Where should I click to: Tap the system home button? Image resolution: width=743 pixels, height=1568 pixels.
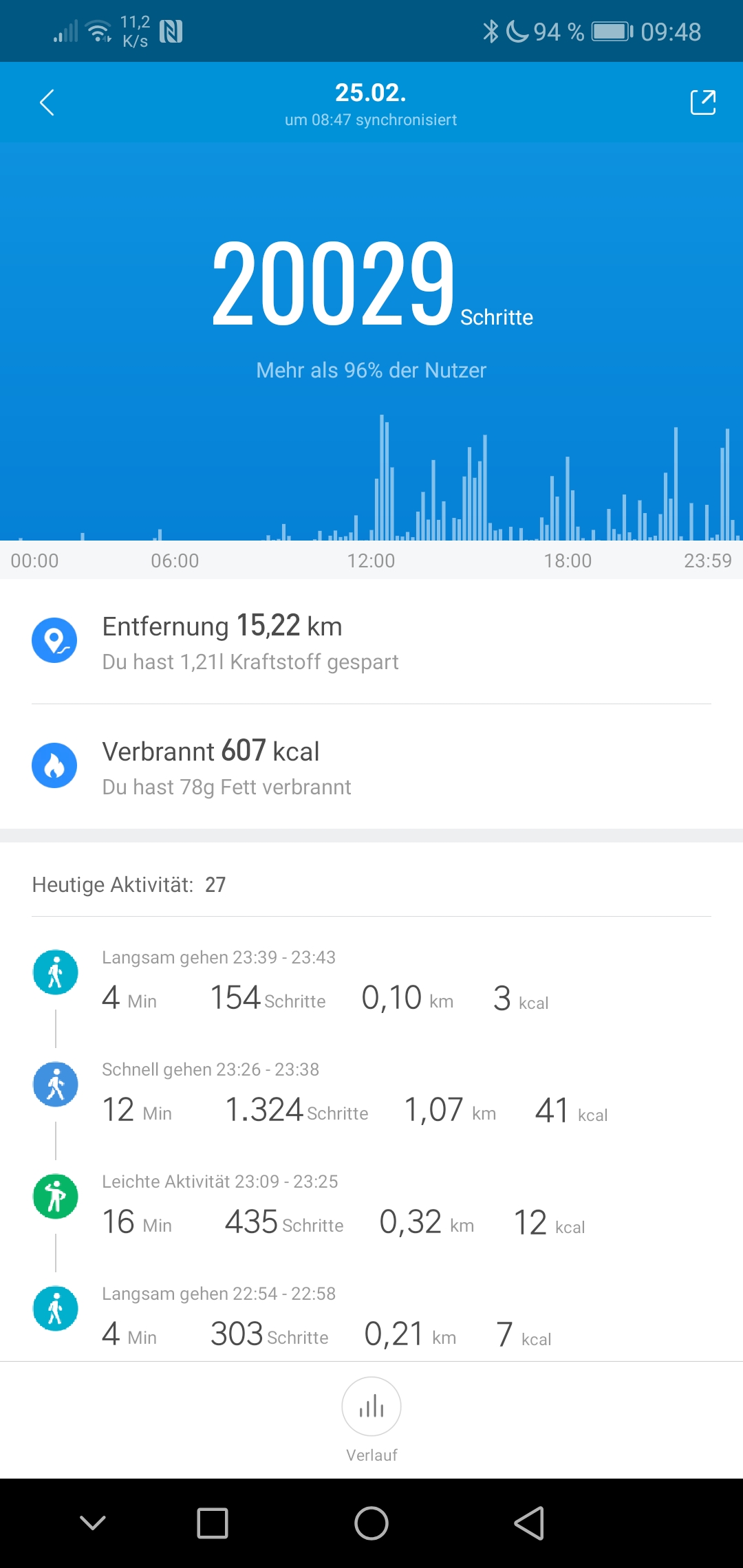[x=371, y=1523]
